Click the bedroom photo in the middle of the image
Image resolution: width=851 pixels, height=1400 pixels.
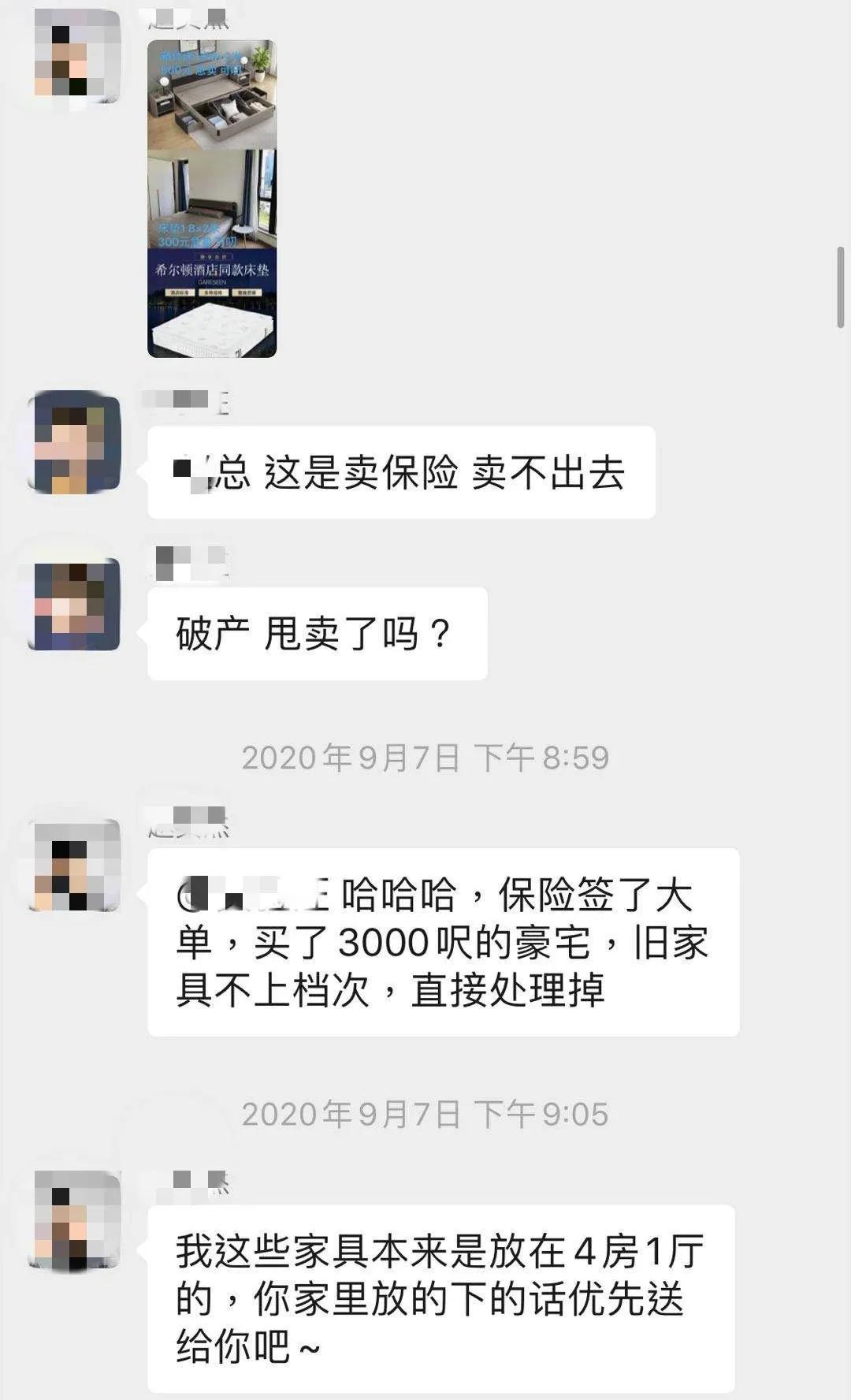tap(211, 197)
